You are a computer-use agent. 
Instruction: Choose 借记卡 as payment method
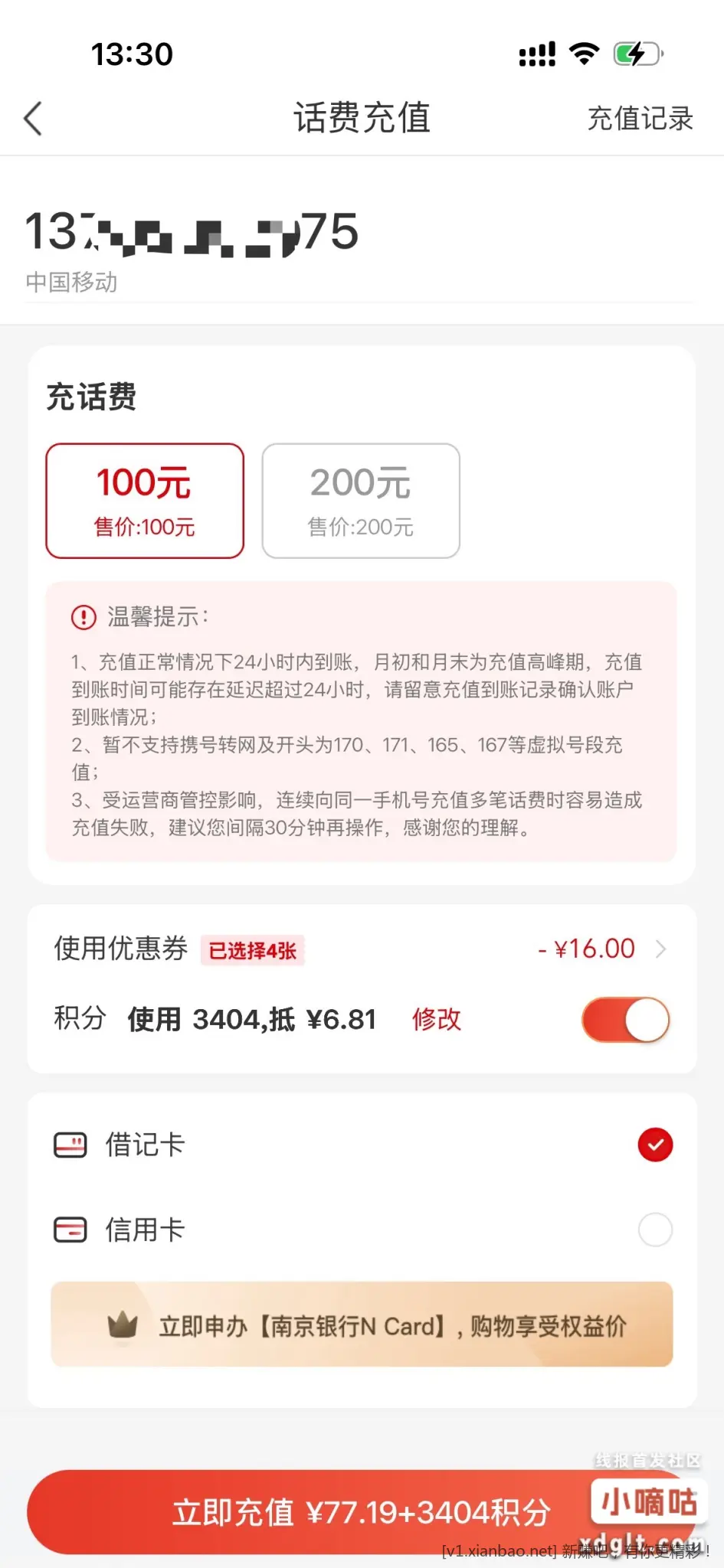click(655, 1145)
